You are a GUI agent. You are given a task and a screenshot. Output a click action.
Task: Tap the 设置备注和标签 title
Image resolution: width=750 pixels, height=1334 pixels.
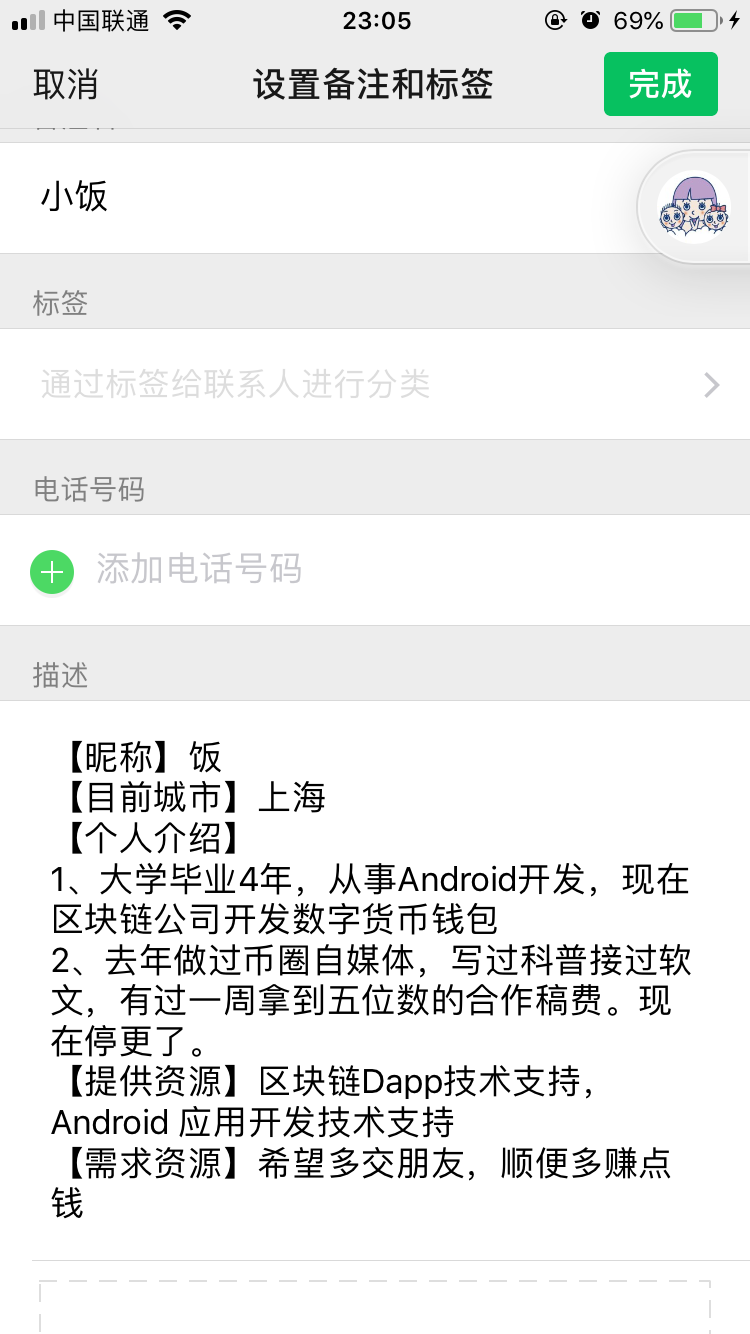(374, 86)
